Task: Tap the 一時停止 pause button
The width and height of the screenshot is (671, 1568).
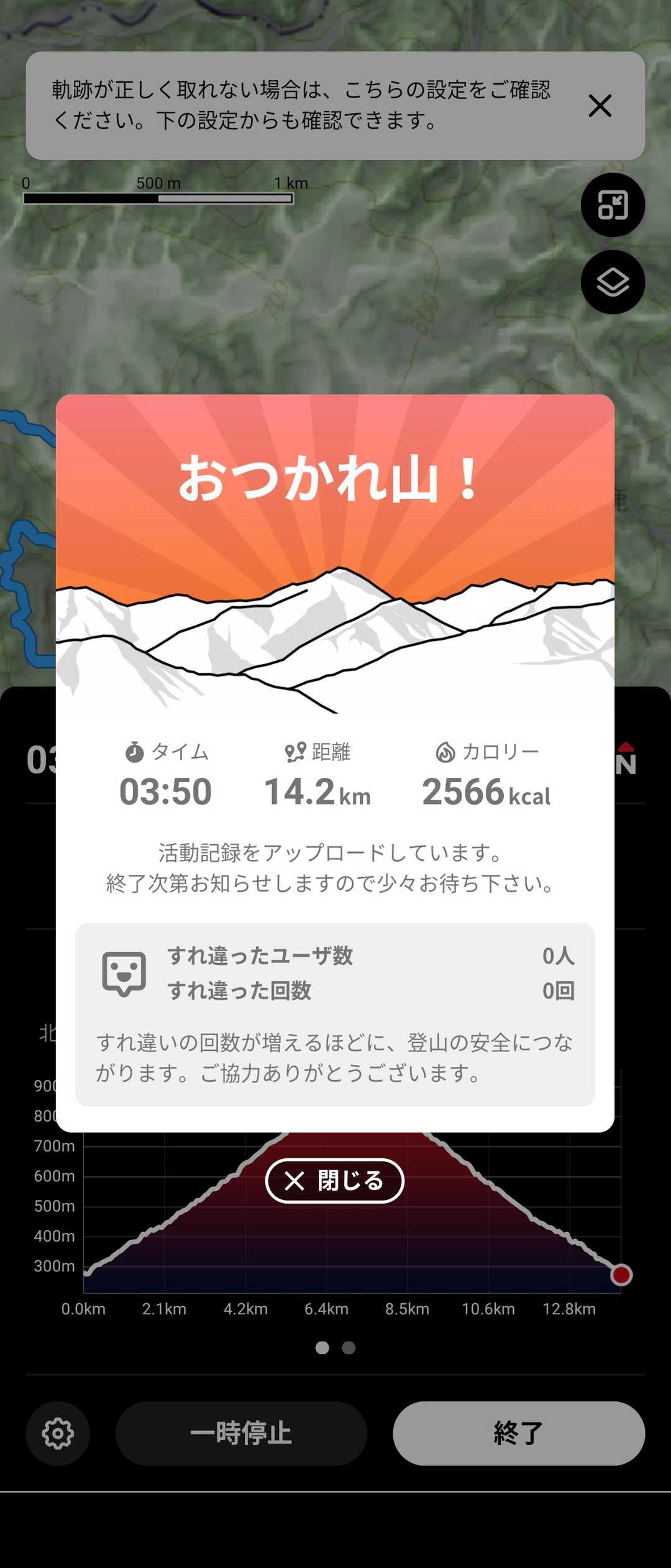Action: coord(241,1433)
